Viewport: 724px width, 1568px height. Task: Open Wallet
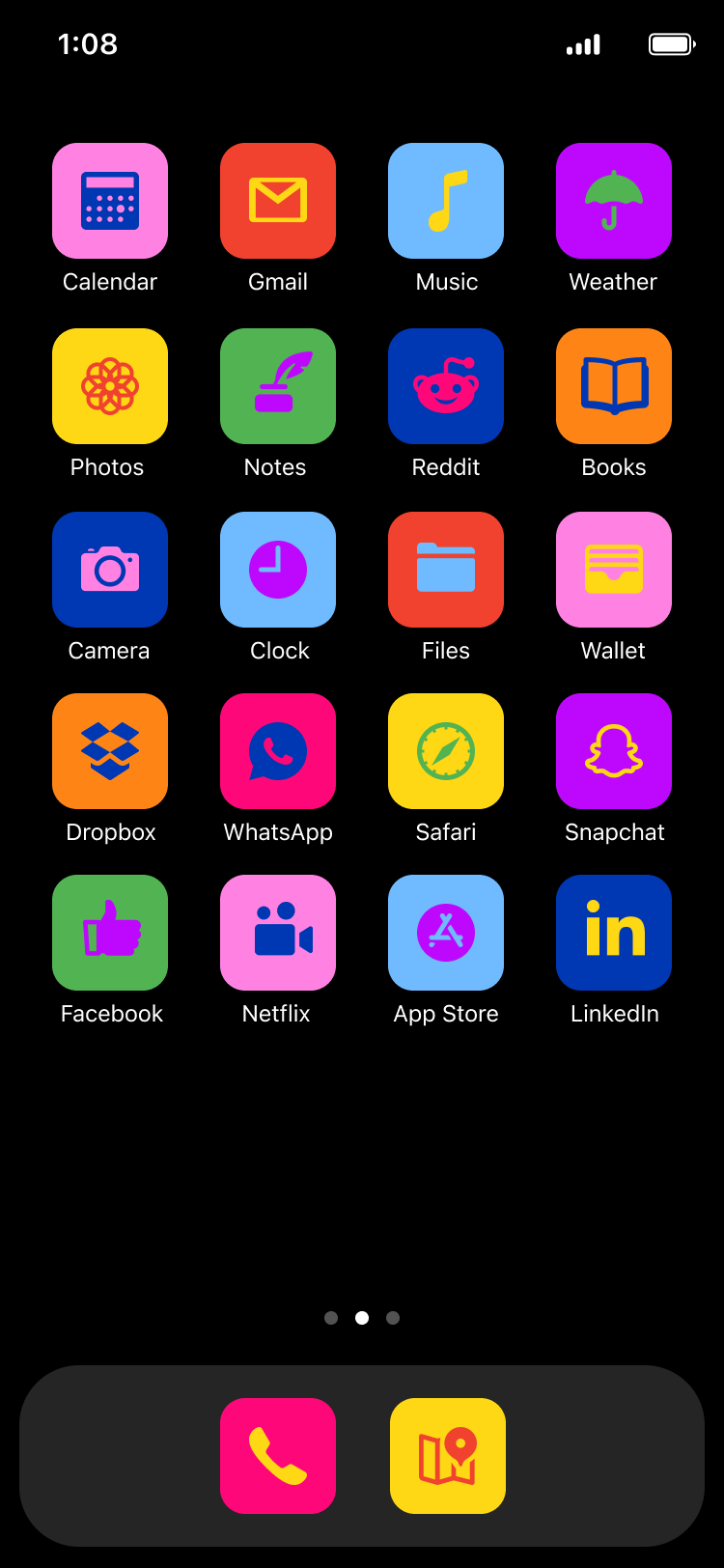(x=614, y=570)
